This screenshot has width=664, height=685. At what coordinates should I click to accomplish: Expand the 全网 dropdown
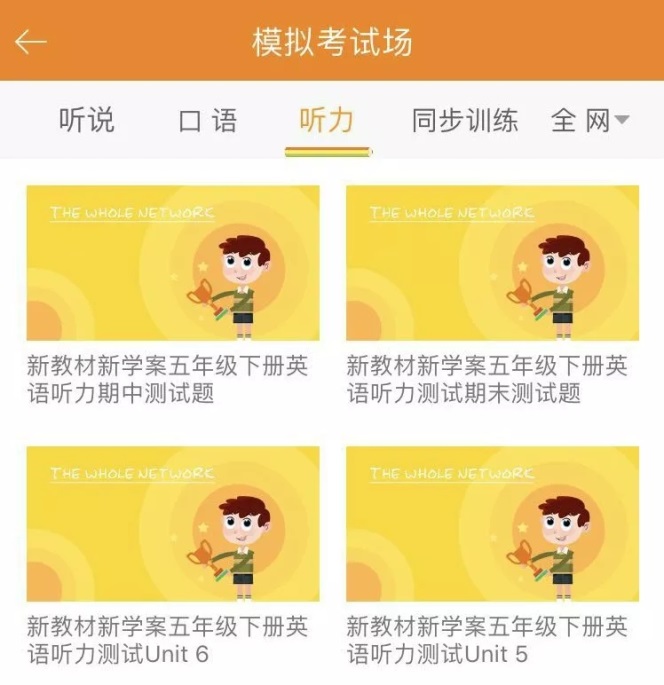[x=590, y=121]
